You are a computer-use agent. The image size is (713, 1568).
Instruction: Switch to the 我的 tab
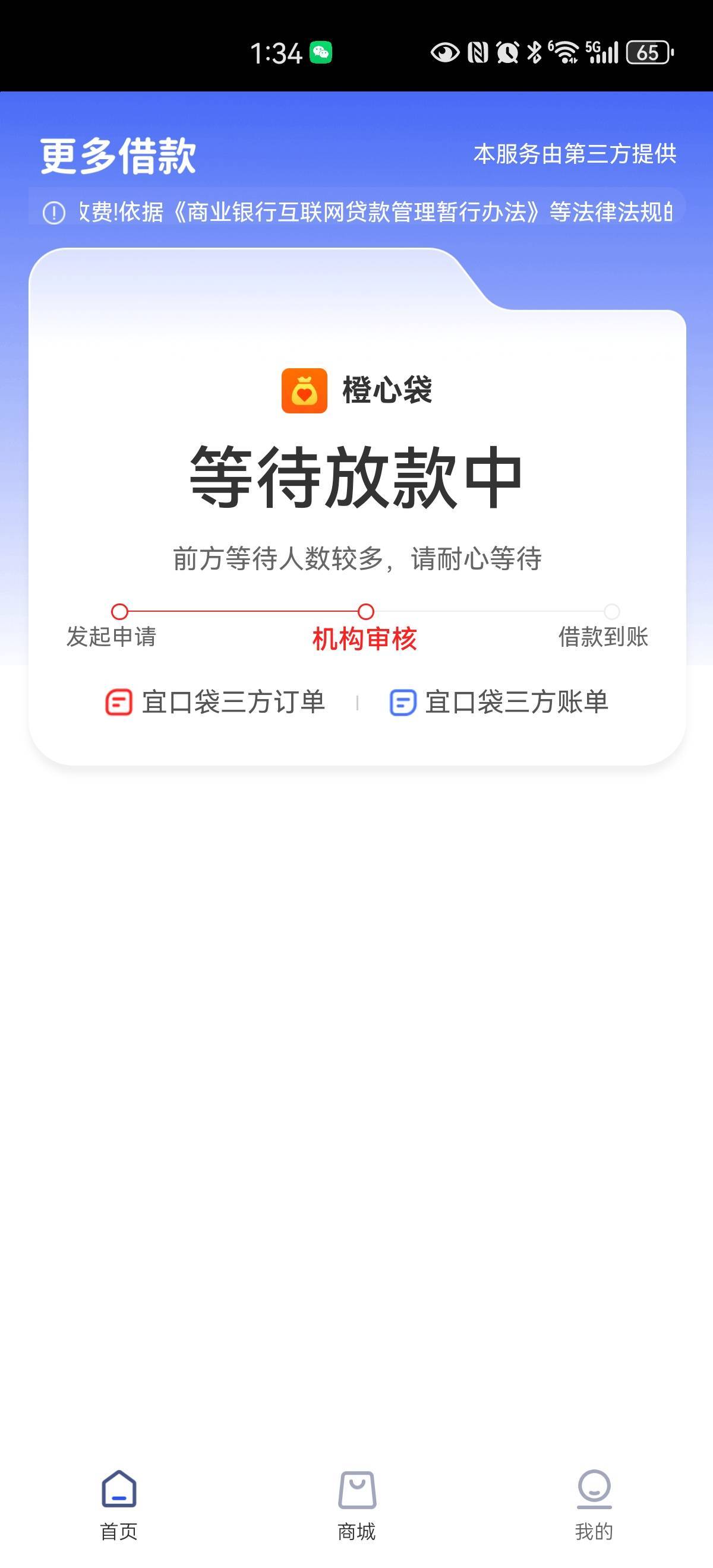point(594,1504)
